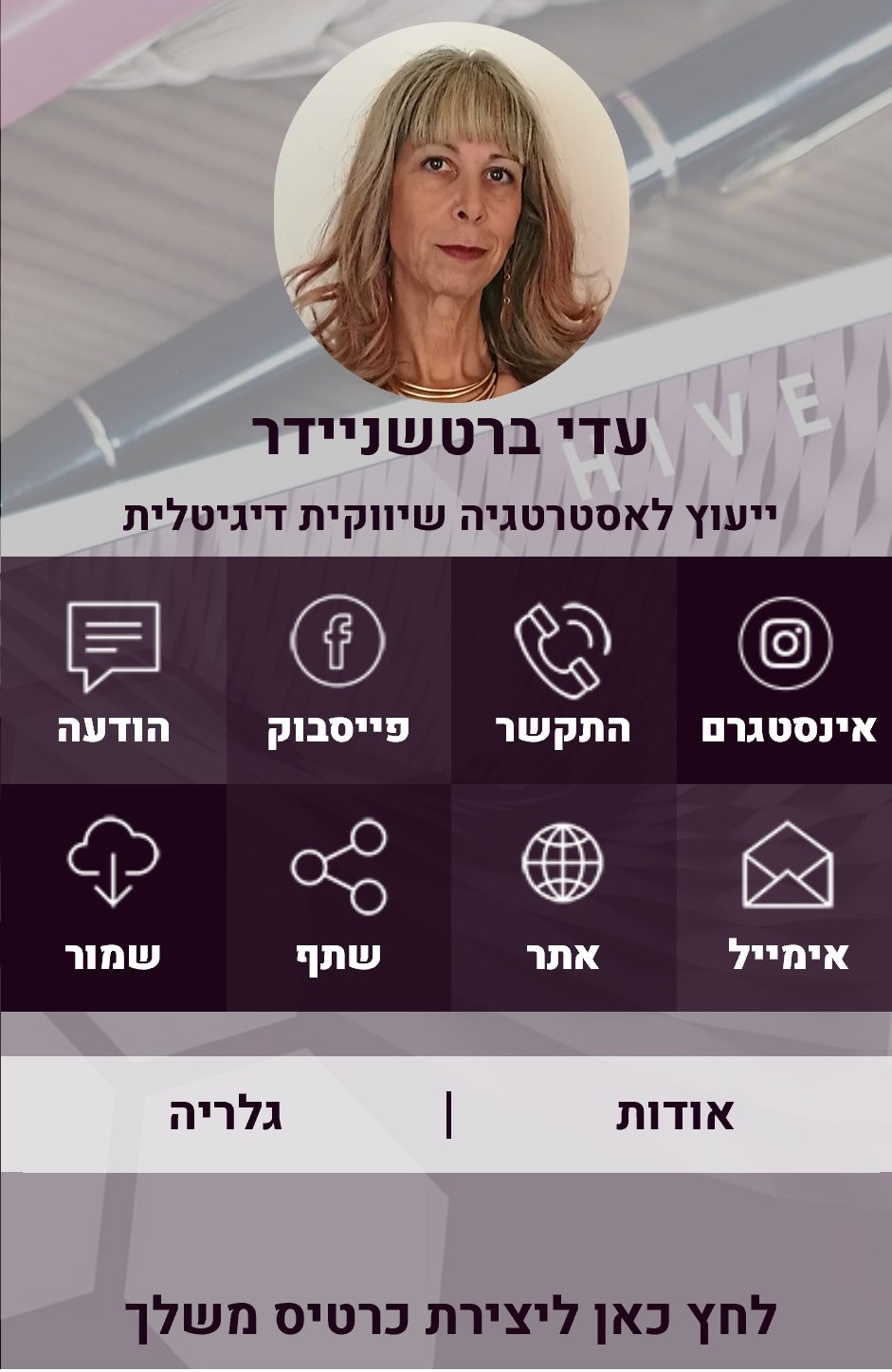Image resolution: width=892 pixels, height=1372 pixels.
Task: Tap the create-your-own-card link
Action: coord(450,1317)
